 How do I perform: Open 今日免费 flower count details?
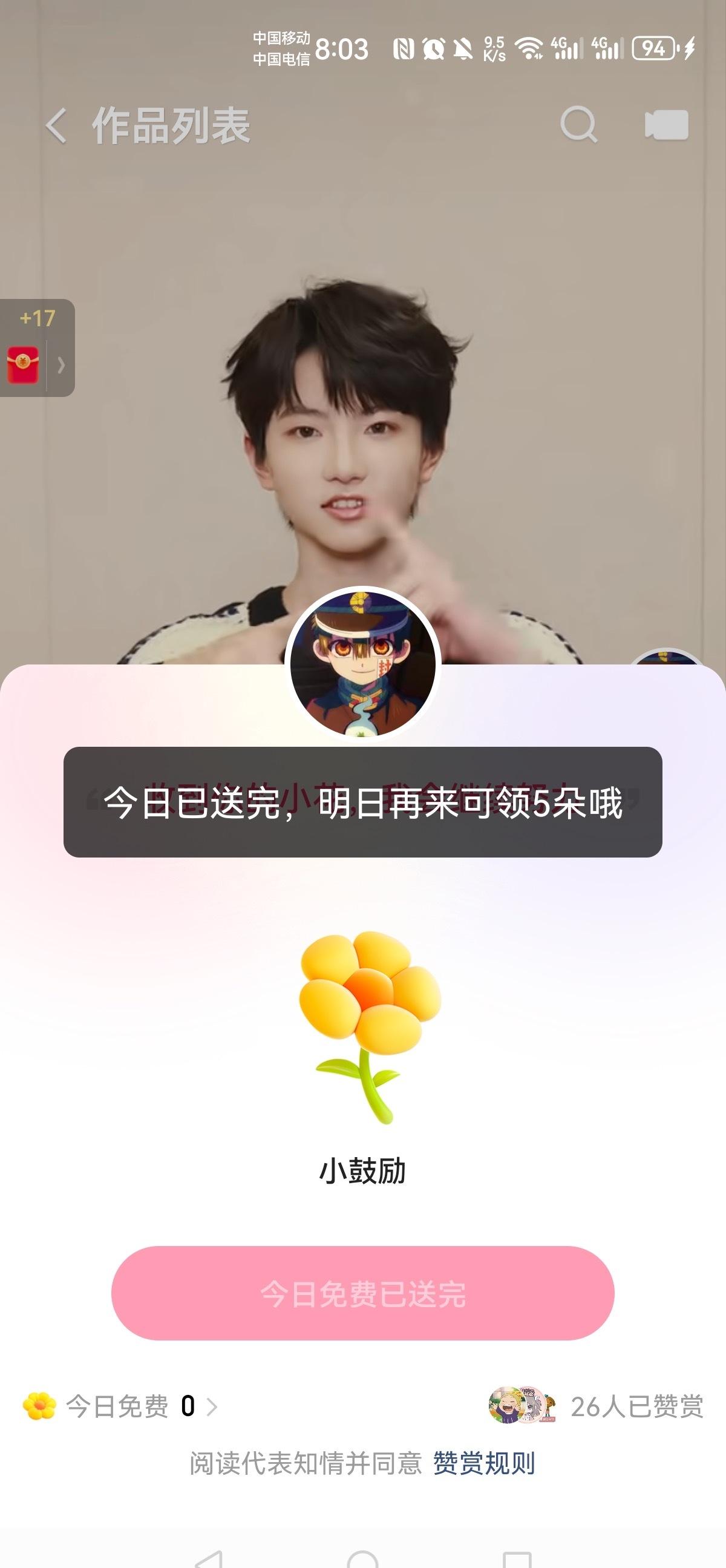point(120,1406)
